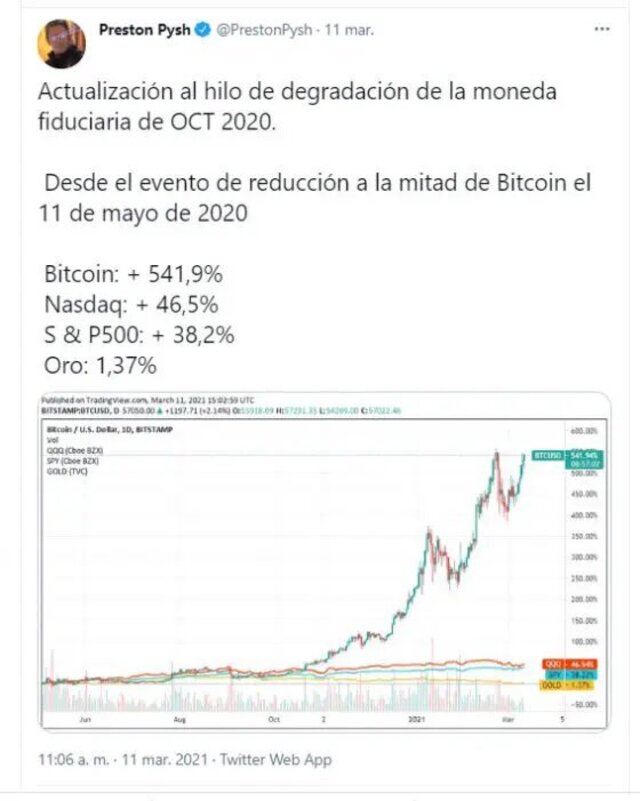Open the tweet's three-dot overflow menu
The height and width of the screenshot is (801, 640).
point(601,30)
